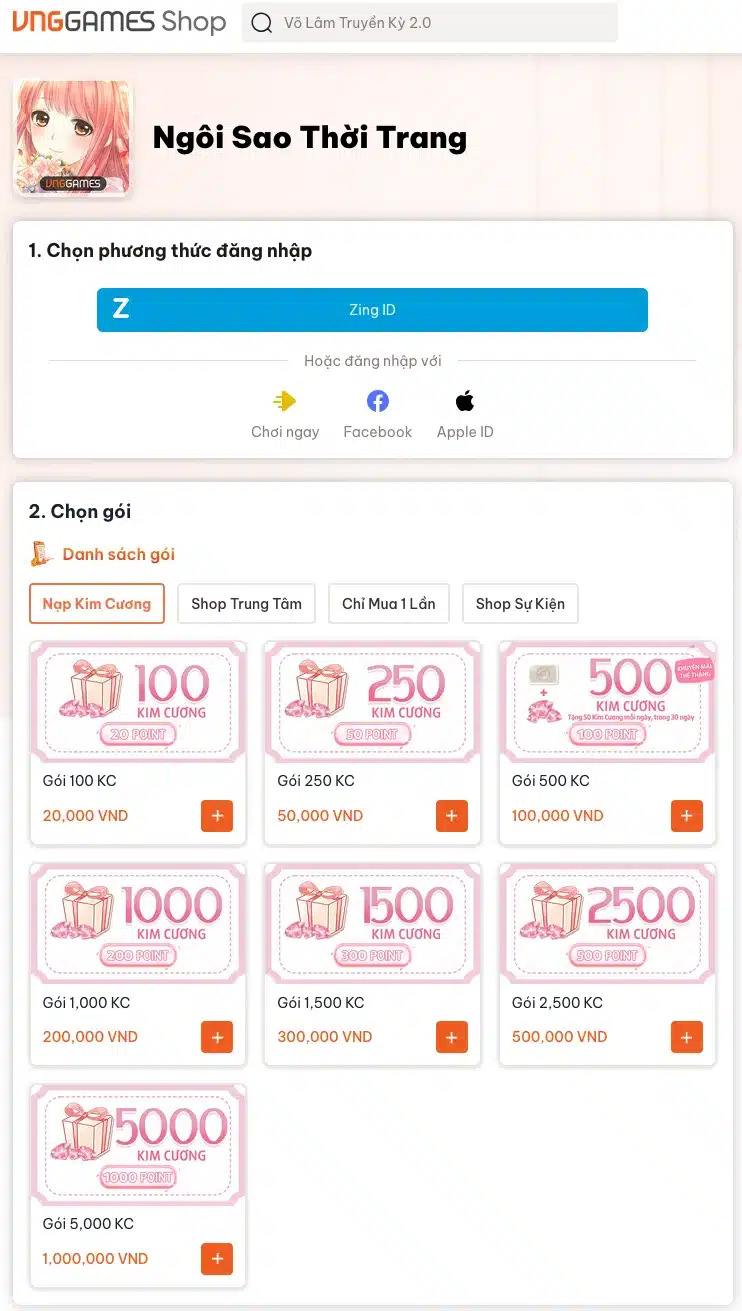This screenshot has width=742, height=1311.
Task: Add Gói 500 KC package
Action: click(686, 816)
